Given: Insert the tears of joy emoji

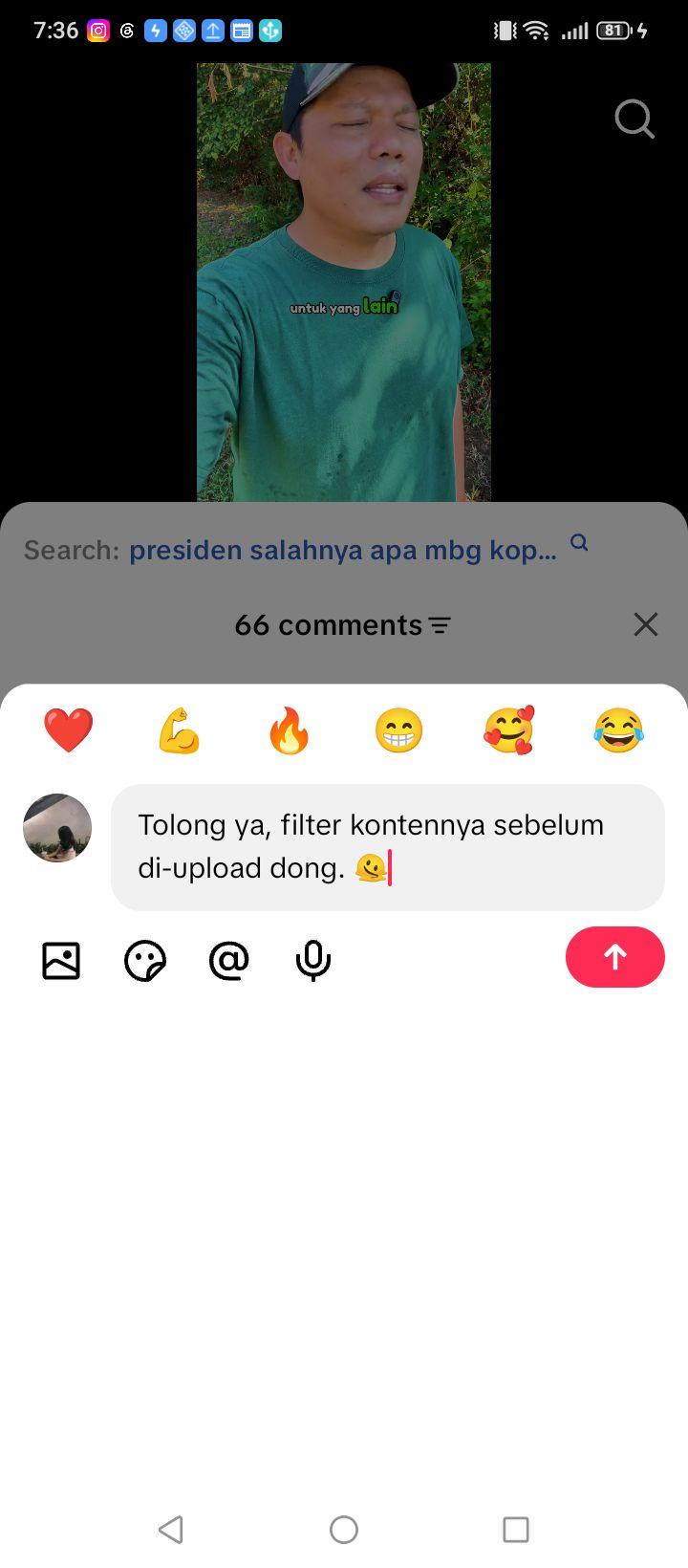Looking at the screenshot, I should 618,731.
